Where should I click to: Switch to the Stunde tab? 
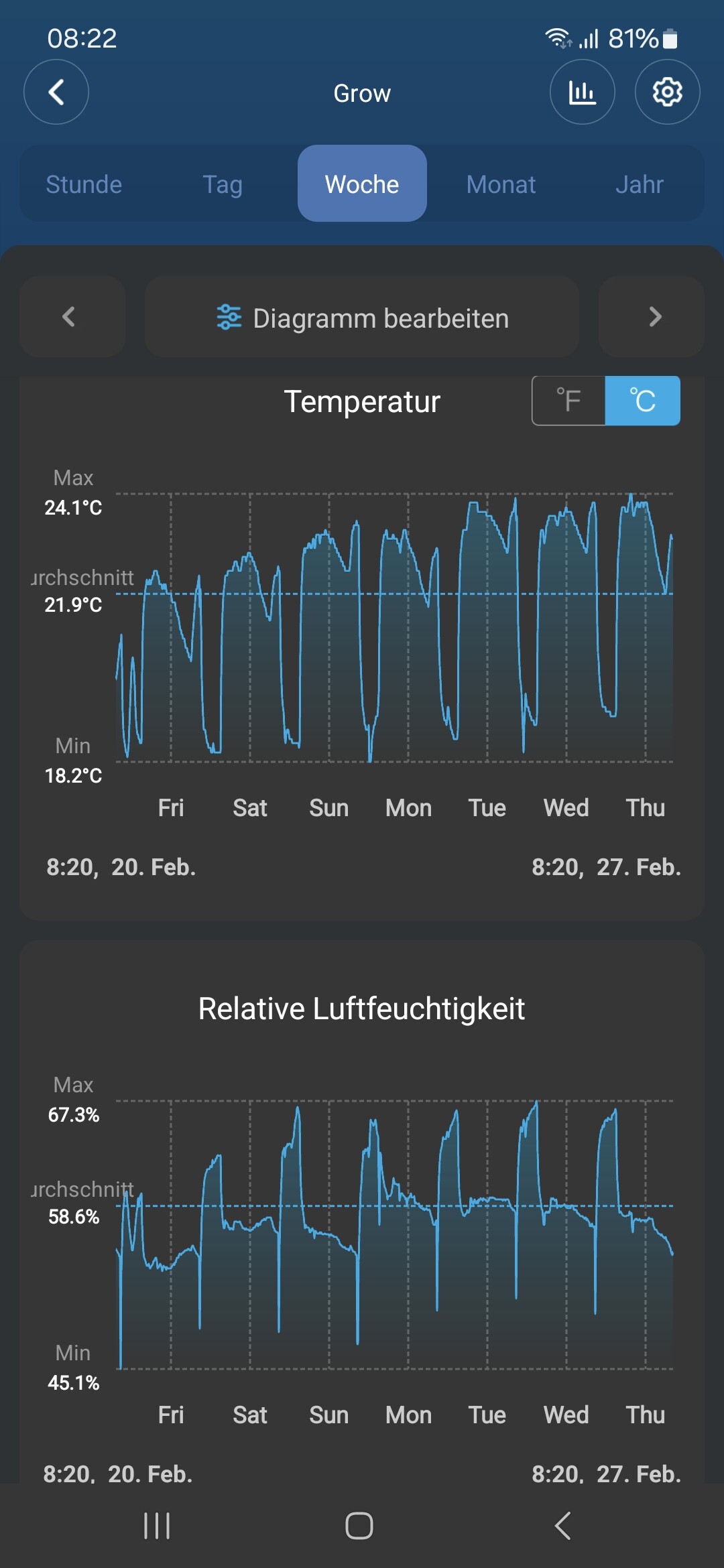(84, 184)
